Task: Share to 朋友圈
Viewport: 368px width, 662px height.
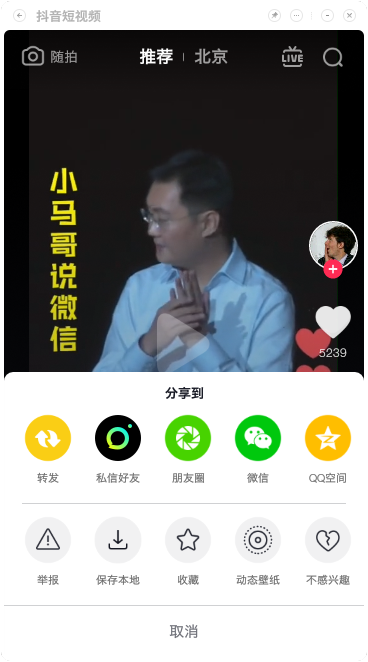Action: [x=188, y=438]
